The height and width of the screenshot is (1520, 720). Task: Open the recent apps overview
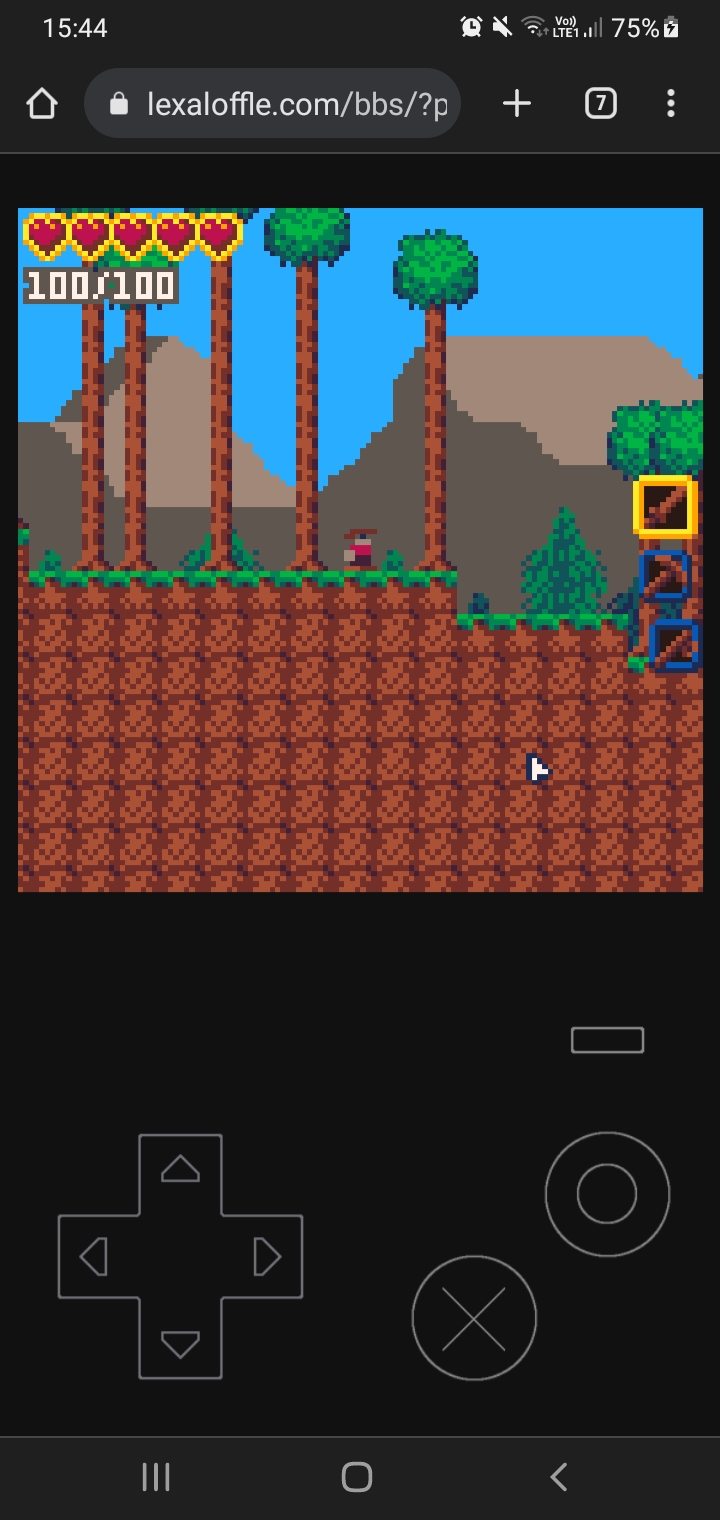[156, 1477]
